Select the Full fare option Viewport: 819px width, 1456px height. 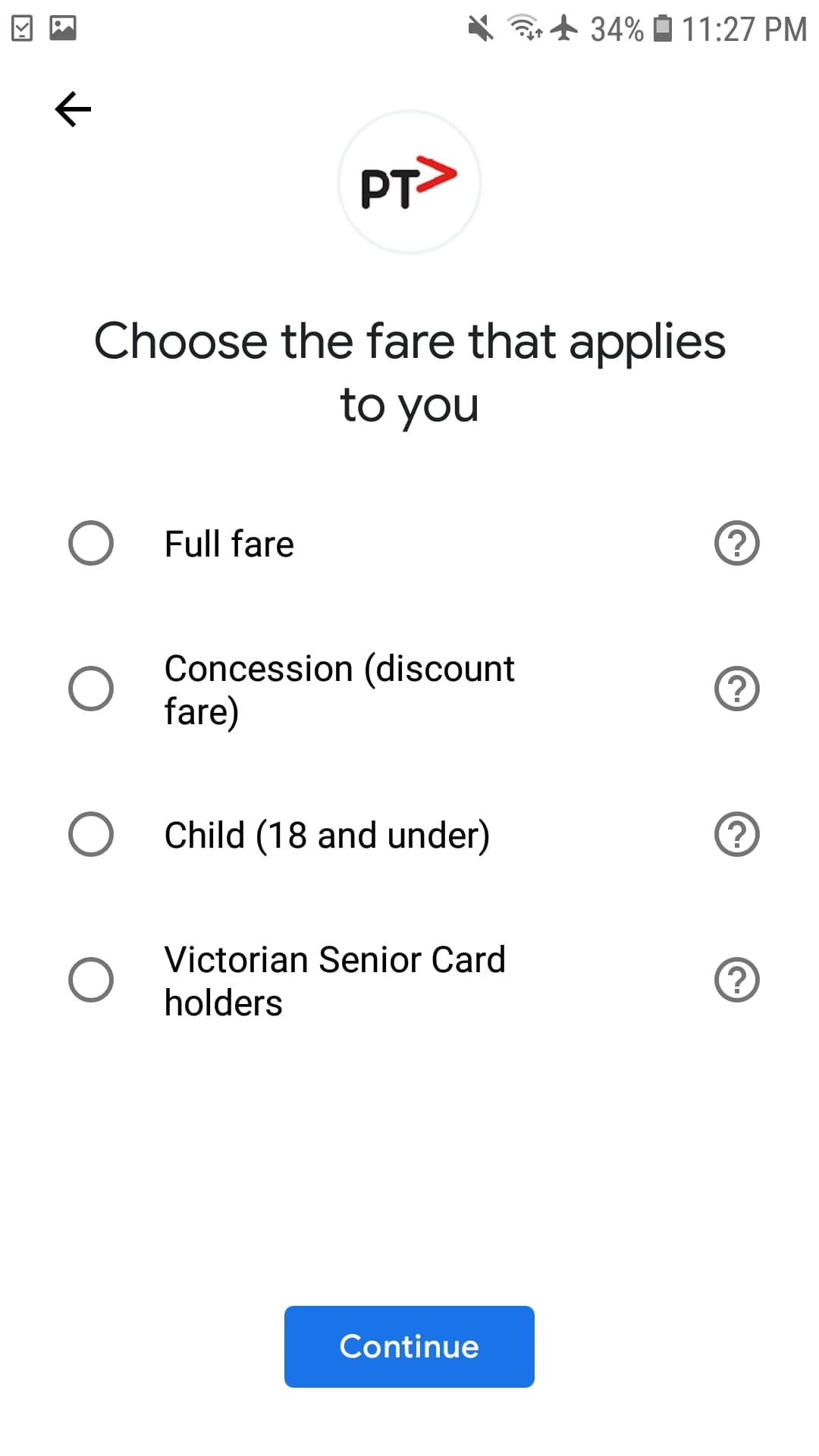pos(91,543)
